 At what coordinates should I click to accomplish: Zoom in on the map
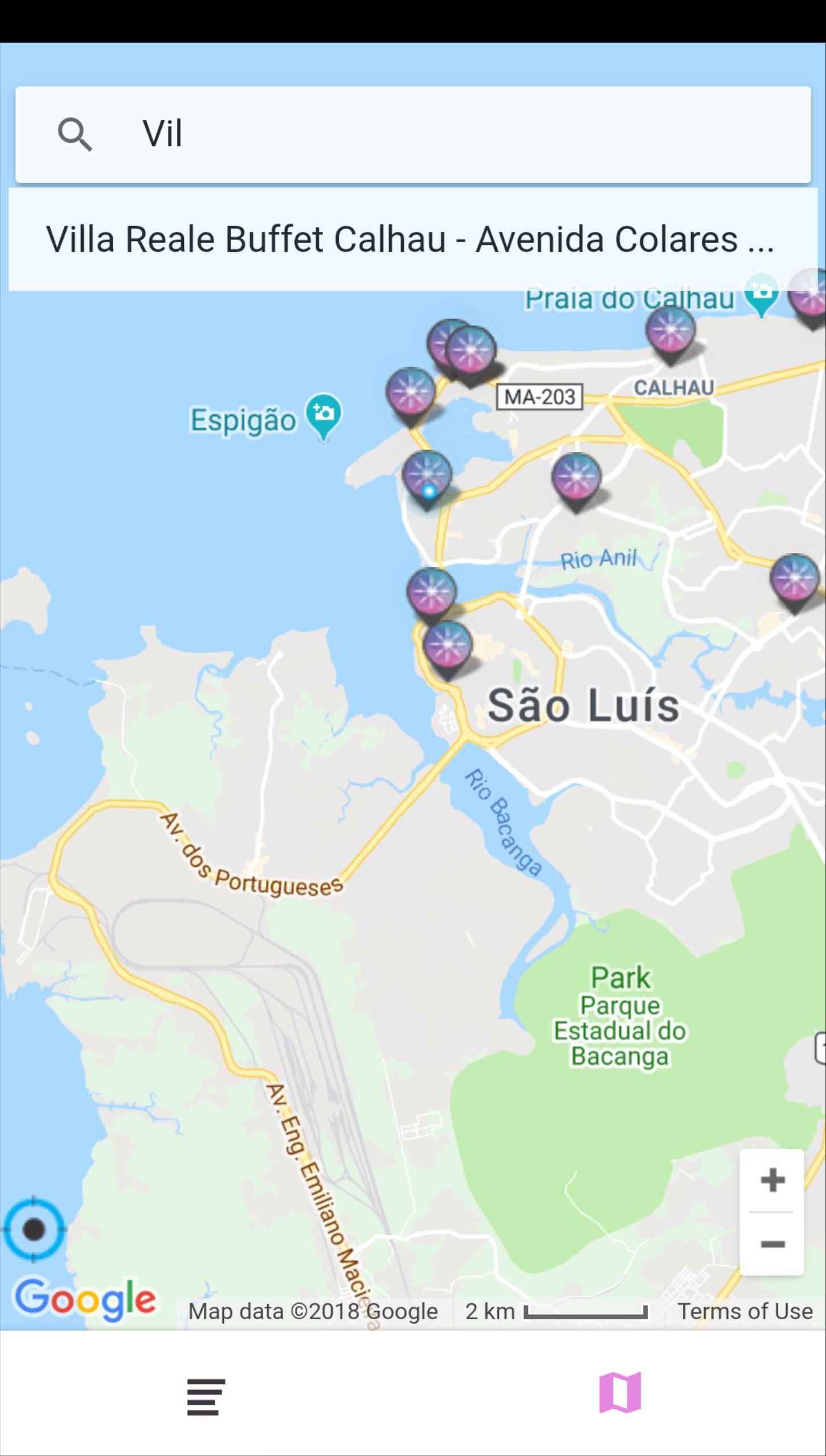pos(772,1180)
